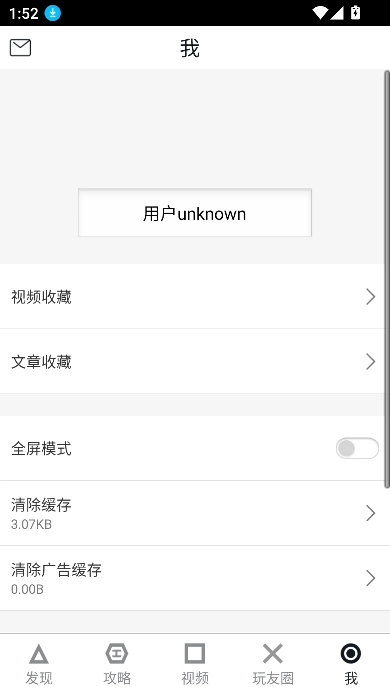Select 清除广告缓存 row

click(x=193, y=578)
